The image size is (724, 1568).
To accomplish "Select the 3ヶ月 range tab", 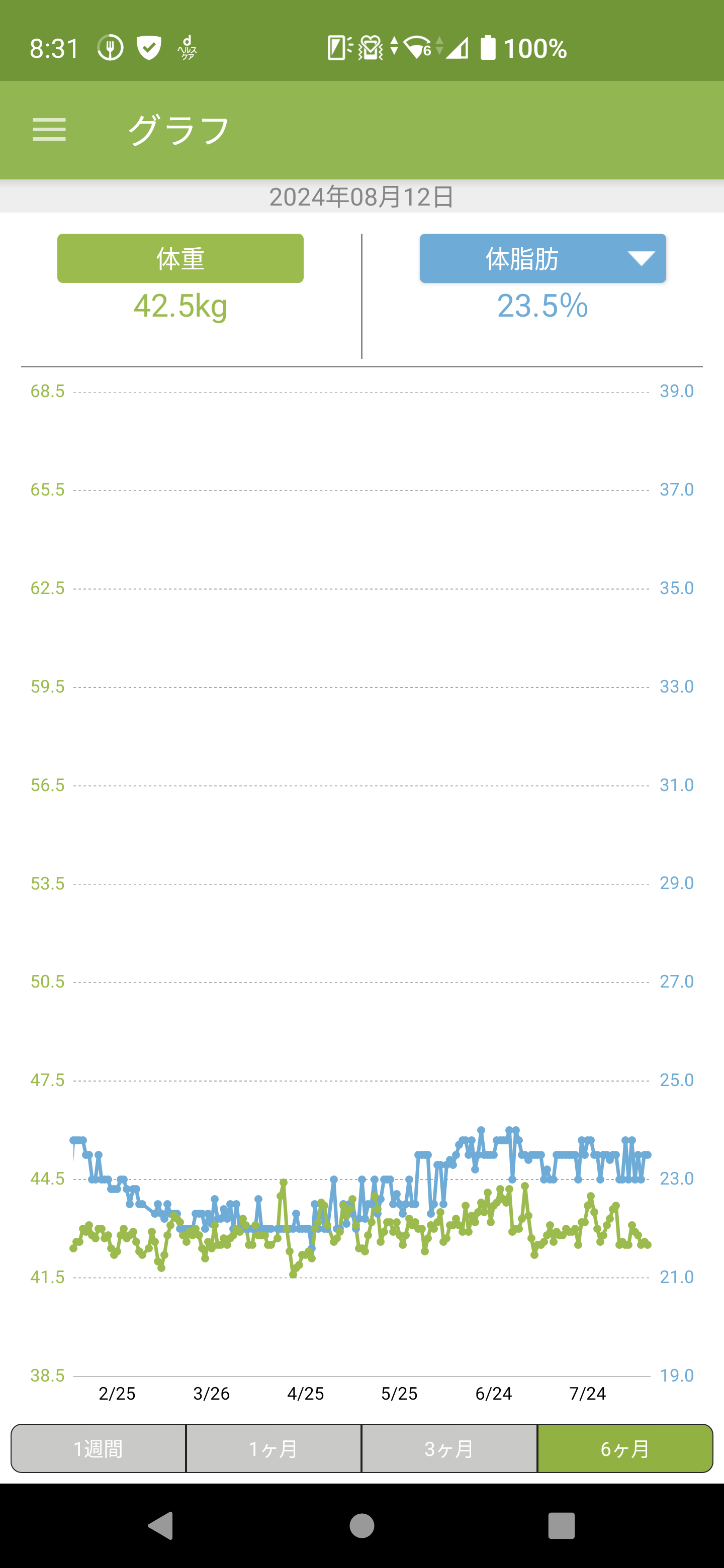I will point(449,1448).
